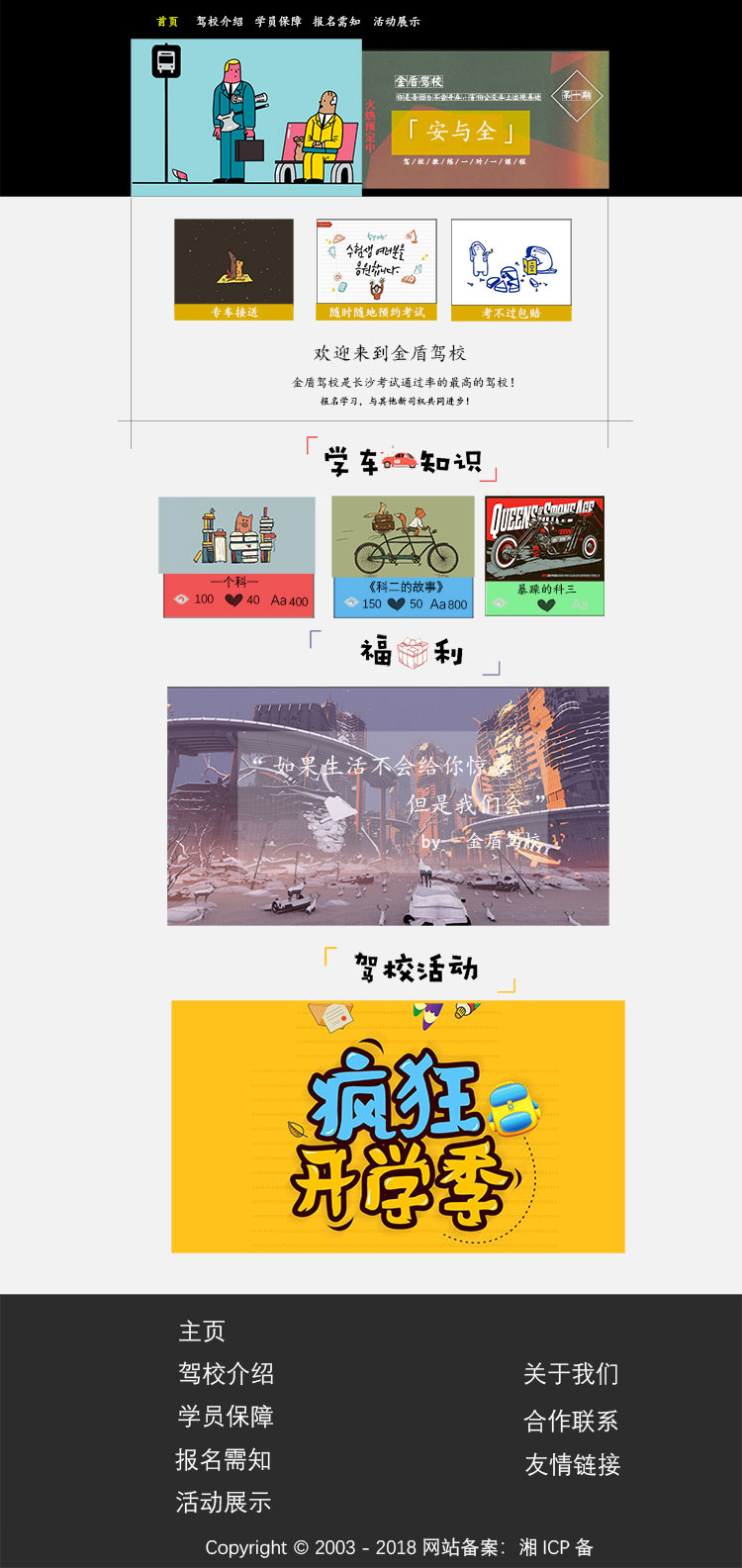Open 关于我们 in the footer
Screen dimensions: 742x1568
(571, 1373)
